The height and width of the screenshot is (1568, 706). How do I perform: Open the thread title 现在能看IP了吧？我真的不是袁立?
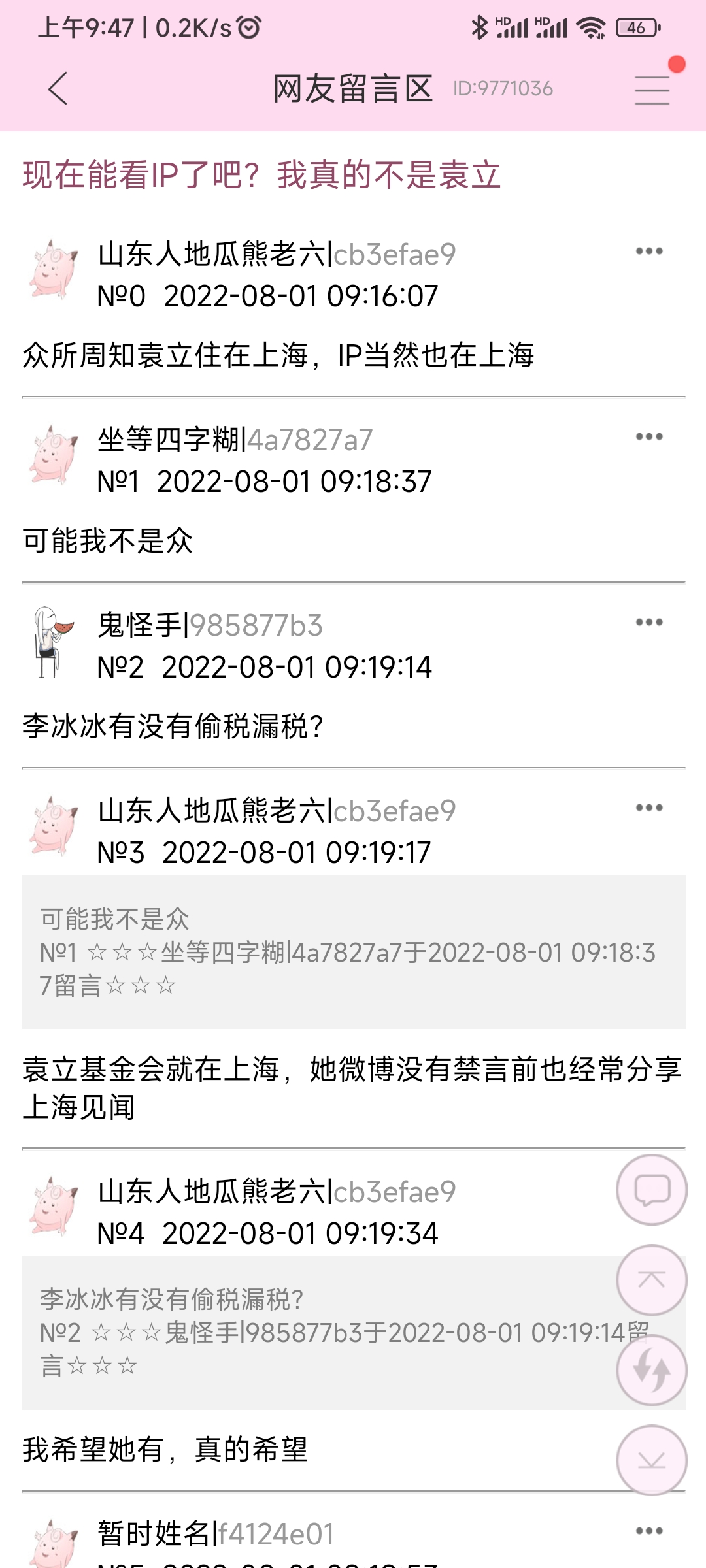[261, 175]
